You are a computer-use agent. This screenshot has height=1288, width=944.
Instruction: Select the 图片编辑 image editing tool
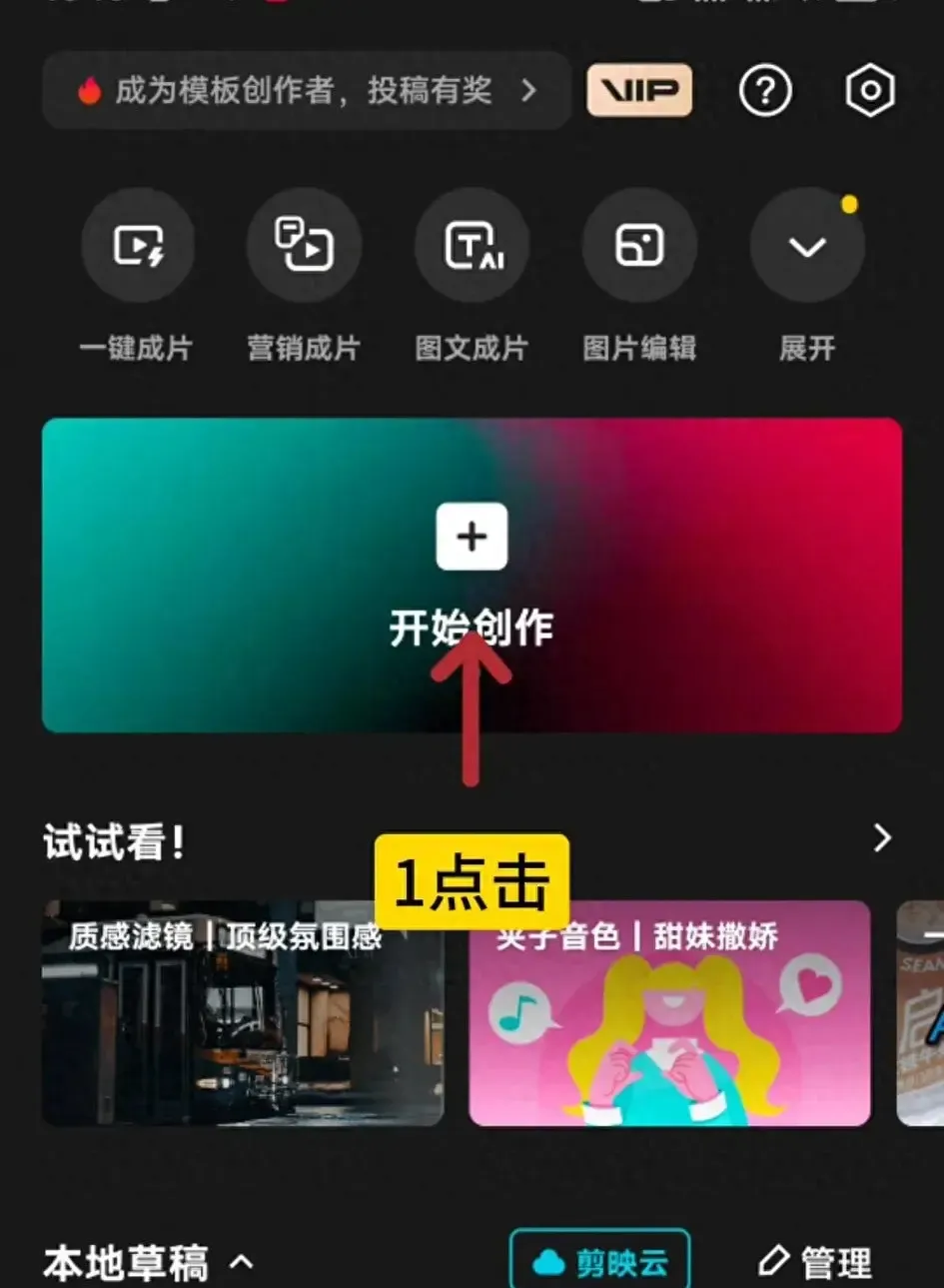coord(639,246)
